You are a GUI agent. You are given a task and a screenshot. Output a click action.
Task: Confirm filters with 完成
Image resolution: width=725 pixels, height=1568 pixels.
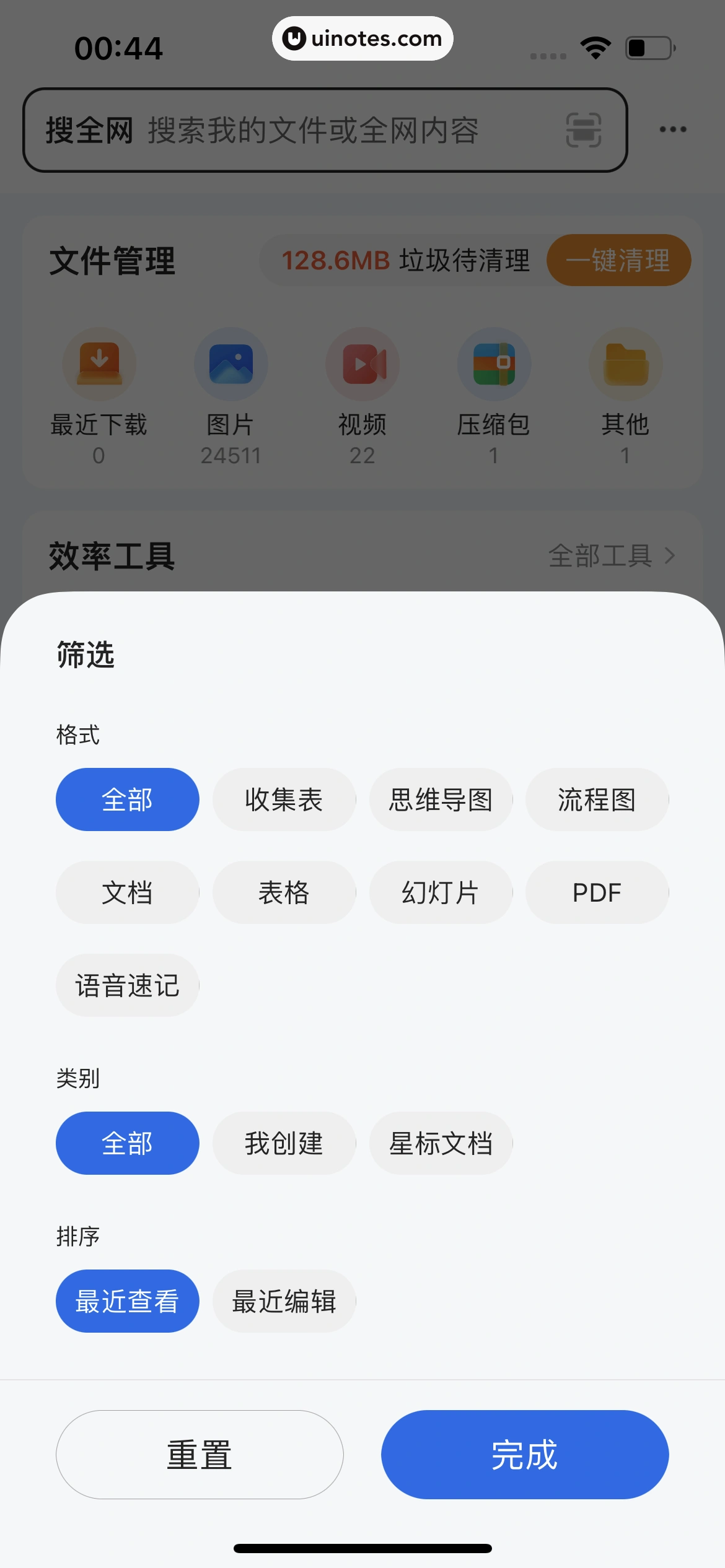tap(525, 1455)
